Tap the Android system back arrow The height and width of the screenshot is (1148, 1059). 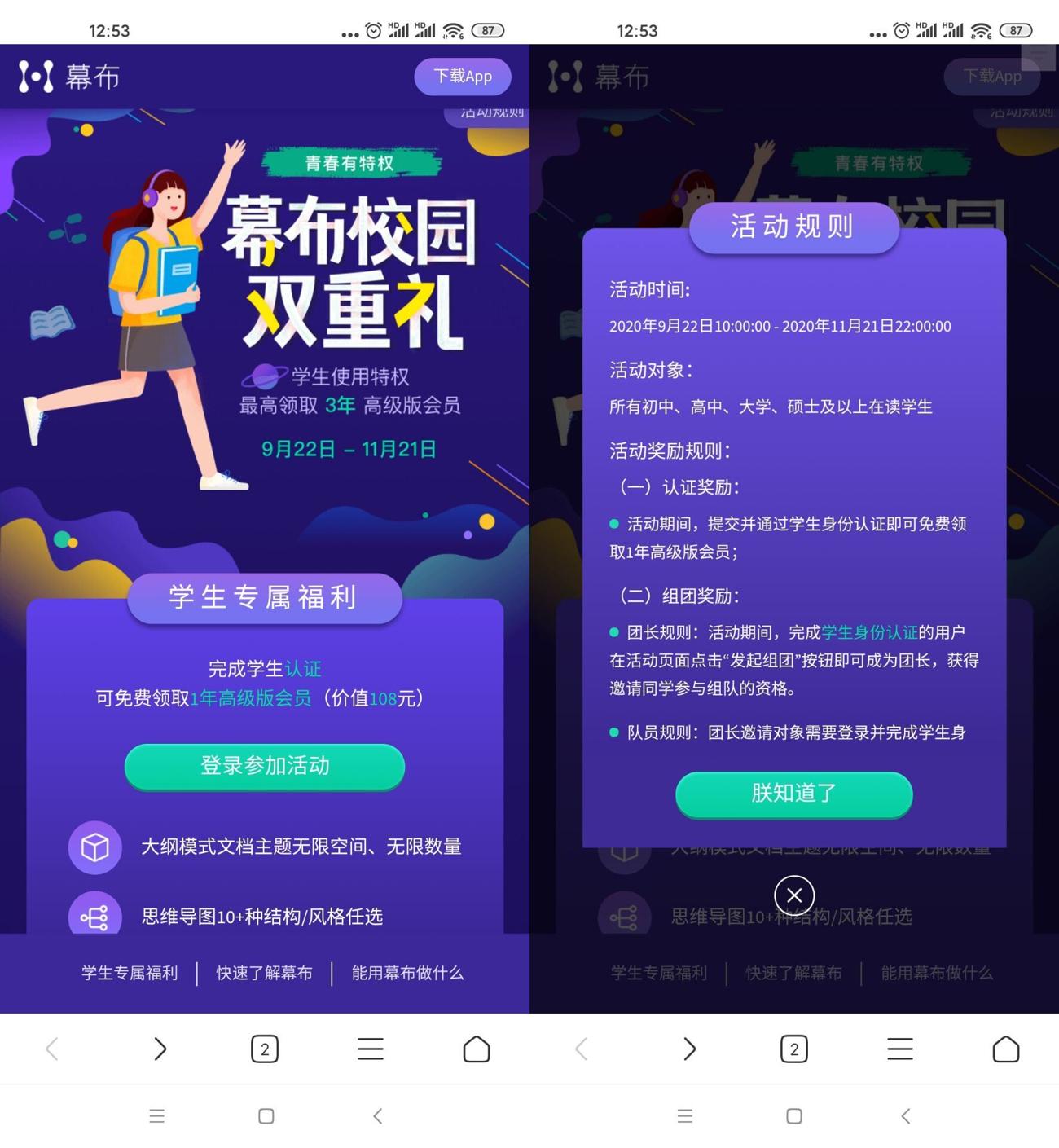pyautogui.click(x=376, y=1116)
